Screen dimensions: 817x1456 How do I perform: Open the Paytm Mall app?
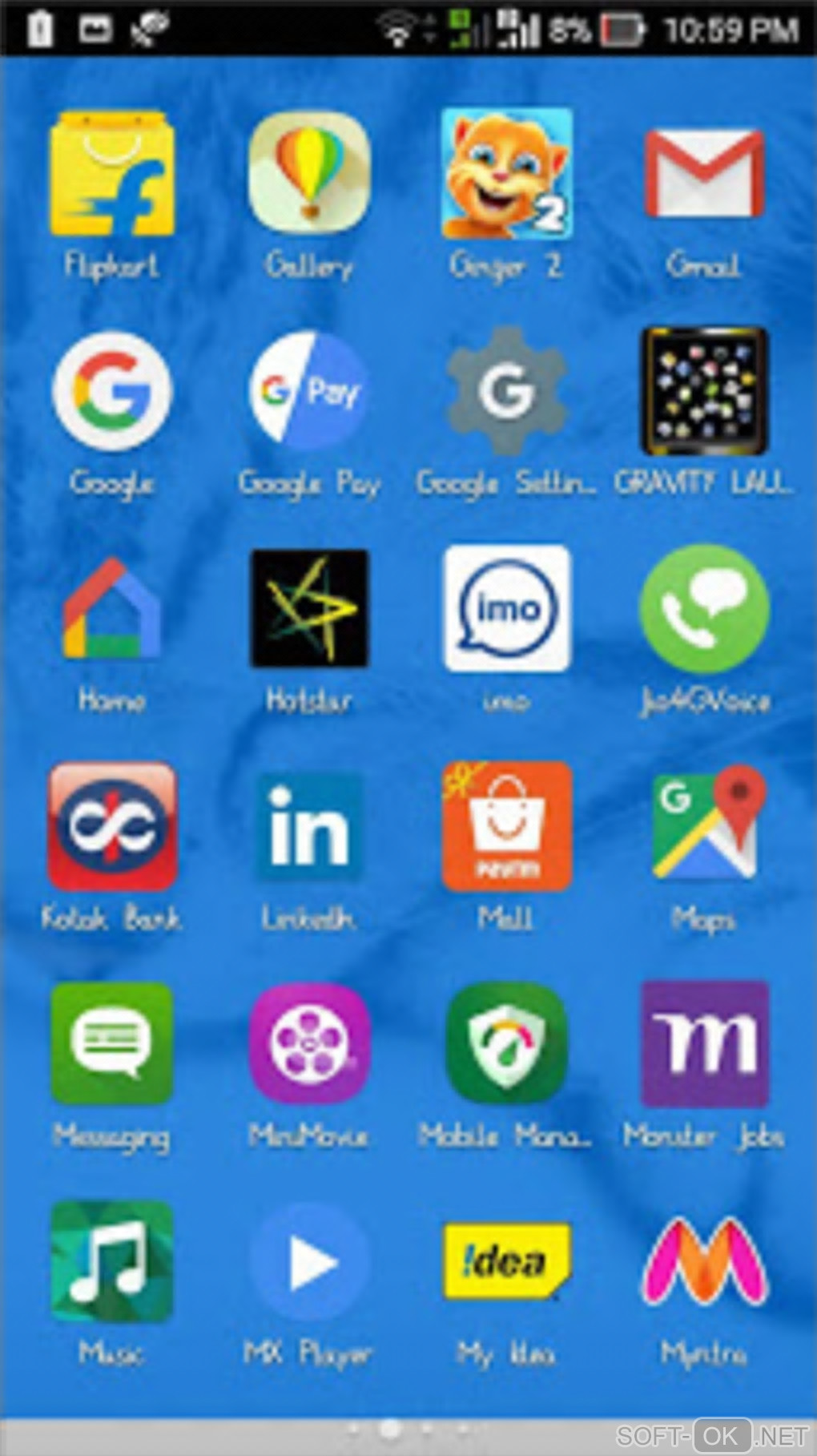pyautogui.click(x=506, y=827)
